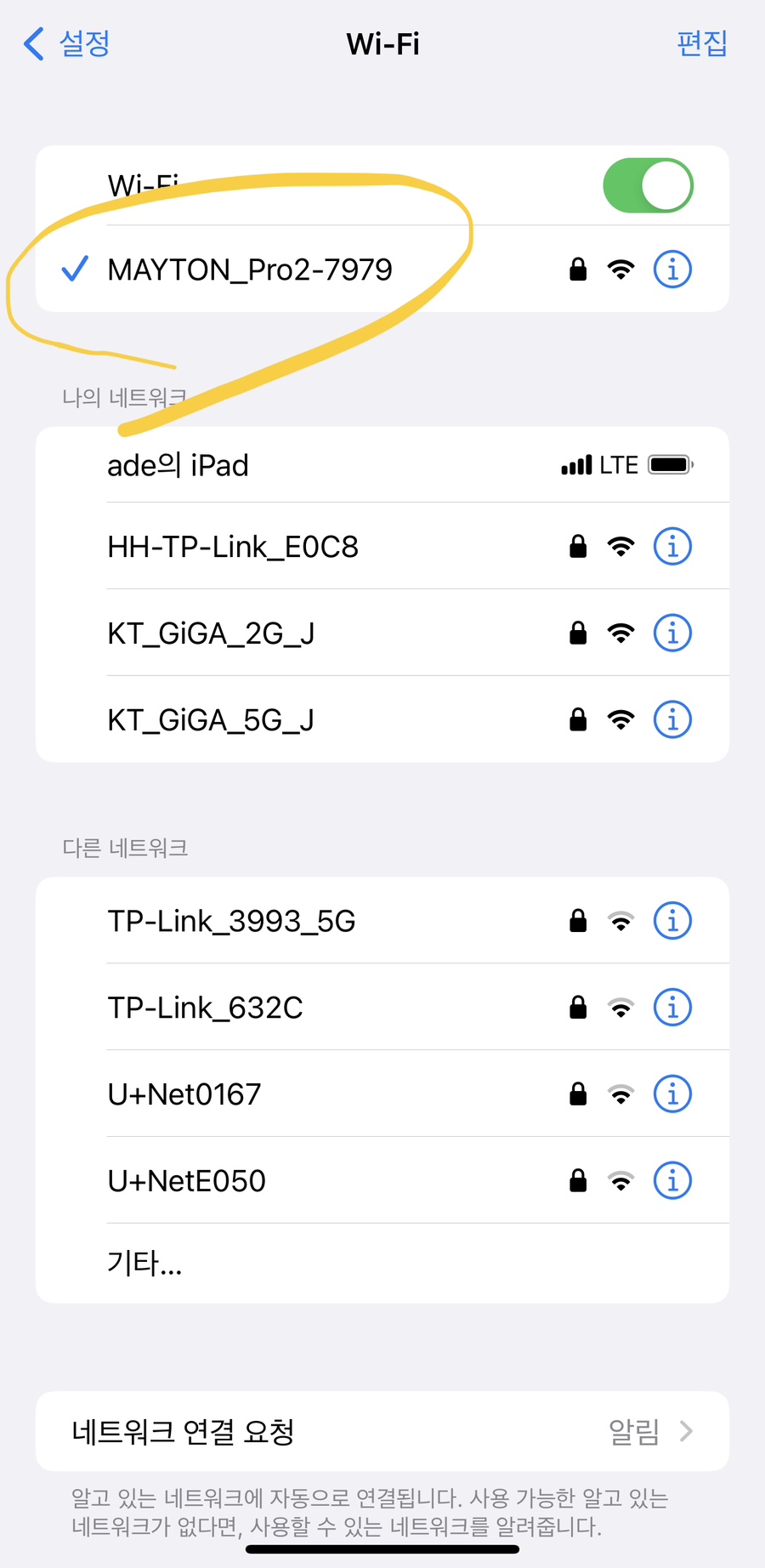View details of TP-Link_3993_5G
Screen dimensions: 765x1568
(672, 921)
